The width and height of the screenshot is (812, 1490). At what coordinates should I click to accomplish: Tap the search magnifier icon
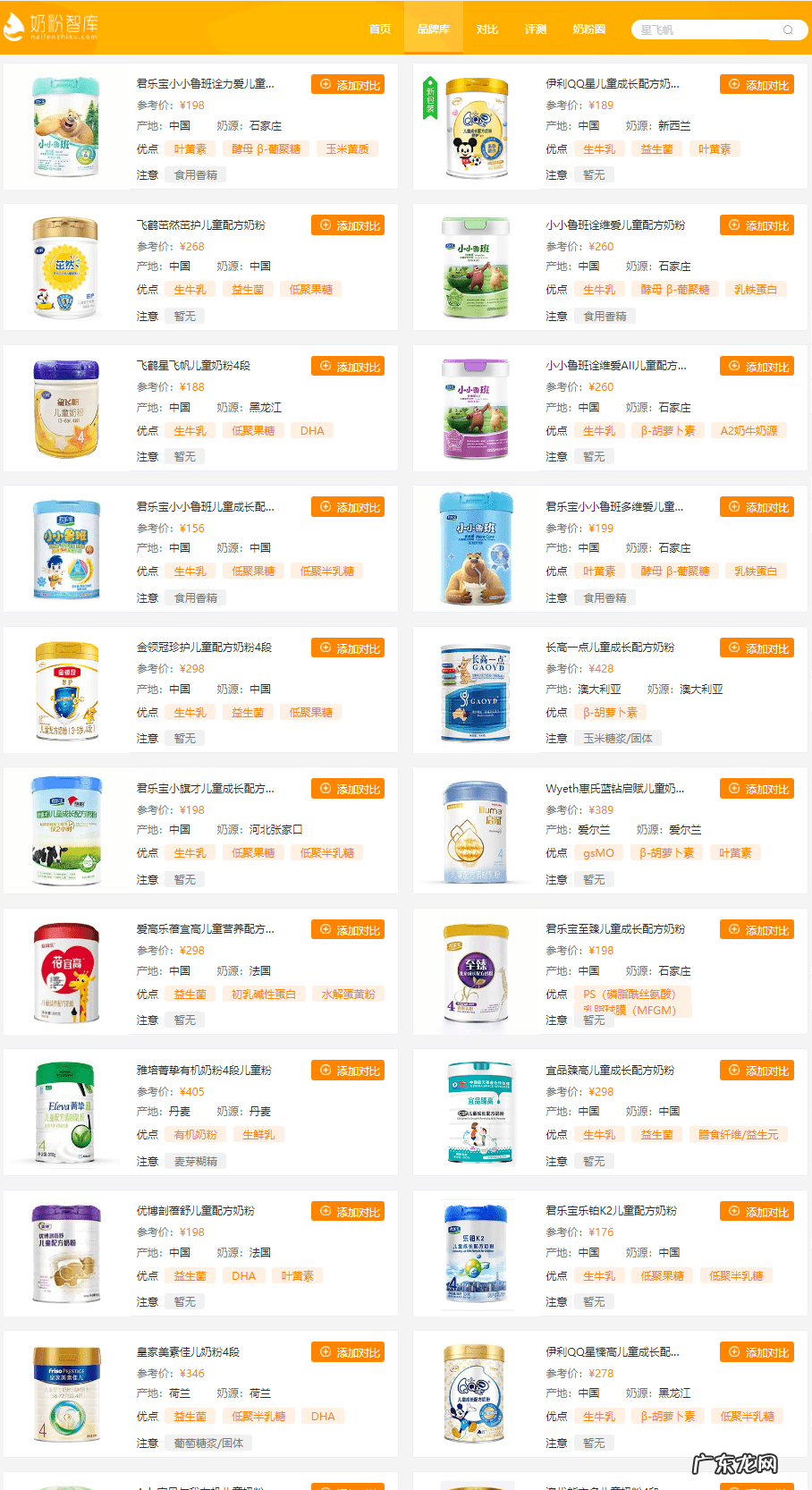[788, 30]
